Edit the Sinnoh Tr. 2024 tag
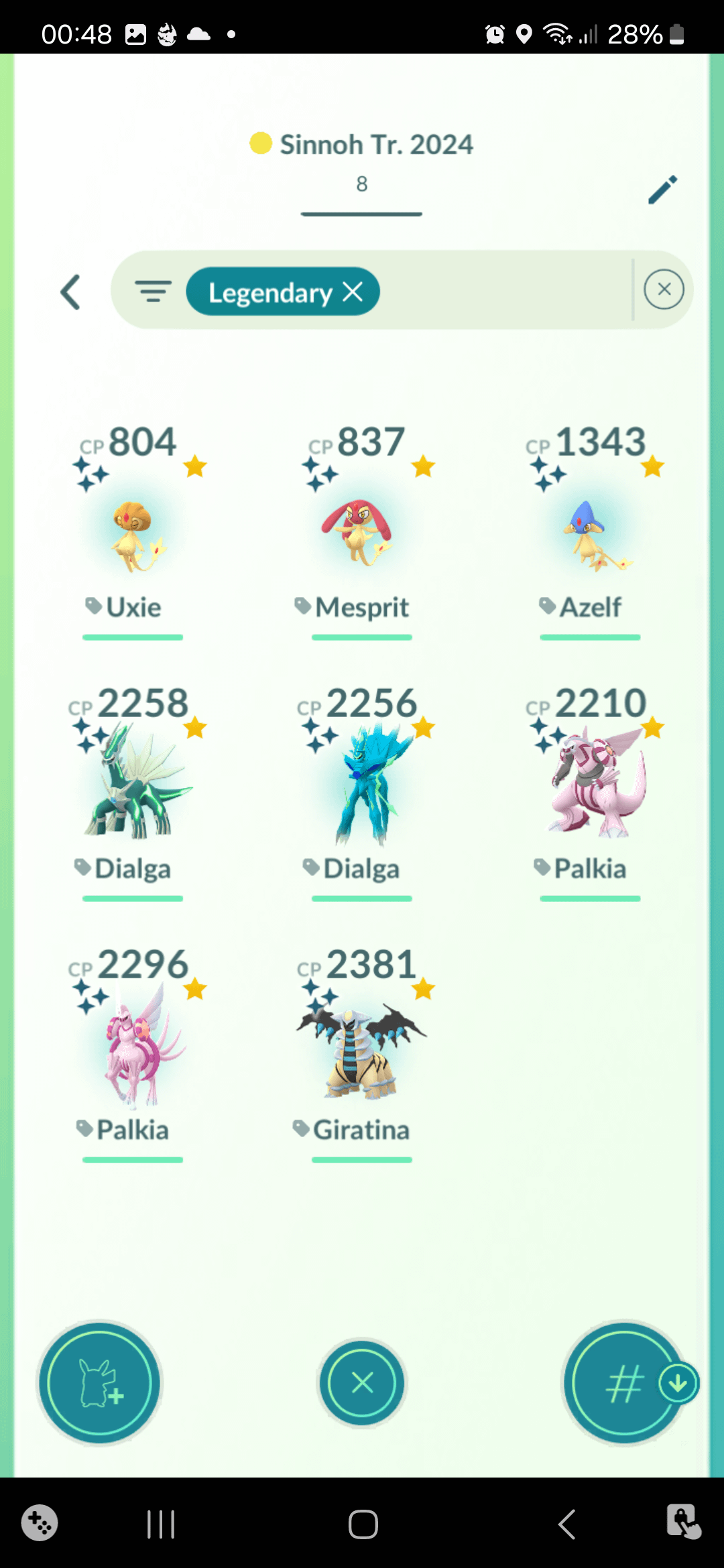This screenshot has width=724, height=1568. click(x=662, y=190)
